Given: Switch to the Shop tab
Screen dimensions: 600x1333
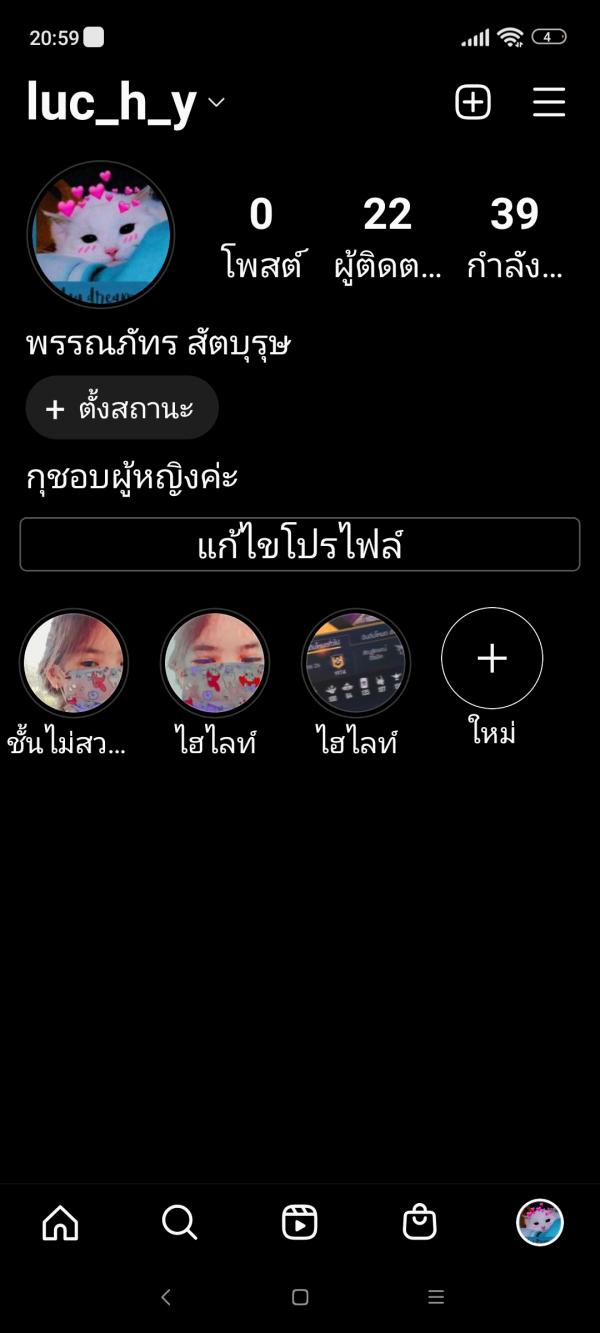Looking at the screenshot, I should 419,1222.
